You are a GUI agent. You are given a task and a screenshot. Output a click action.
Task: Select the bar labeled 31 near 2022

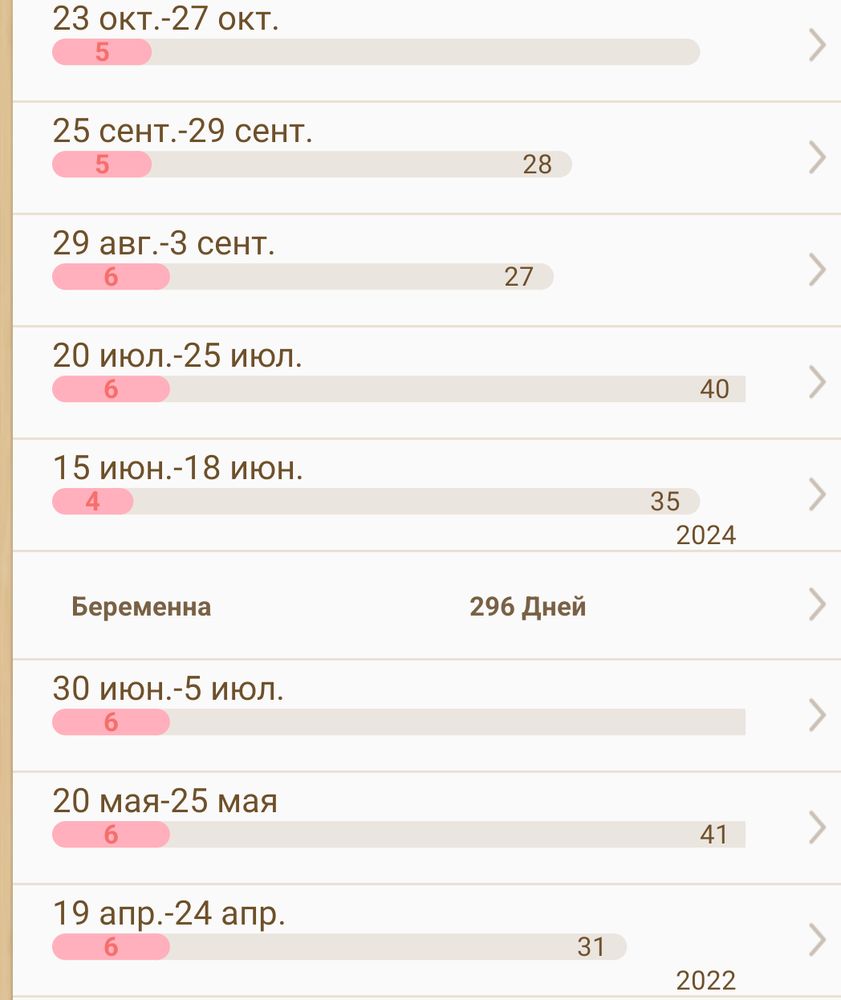pyautogui.click(x=340, y=944)
